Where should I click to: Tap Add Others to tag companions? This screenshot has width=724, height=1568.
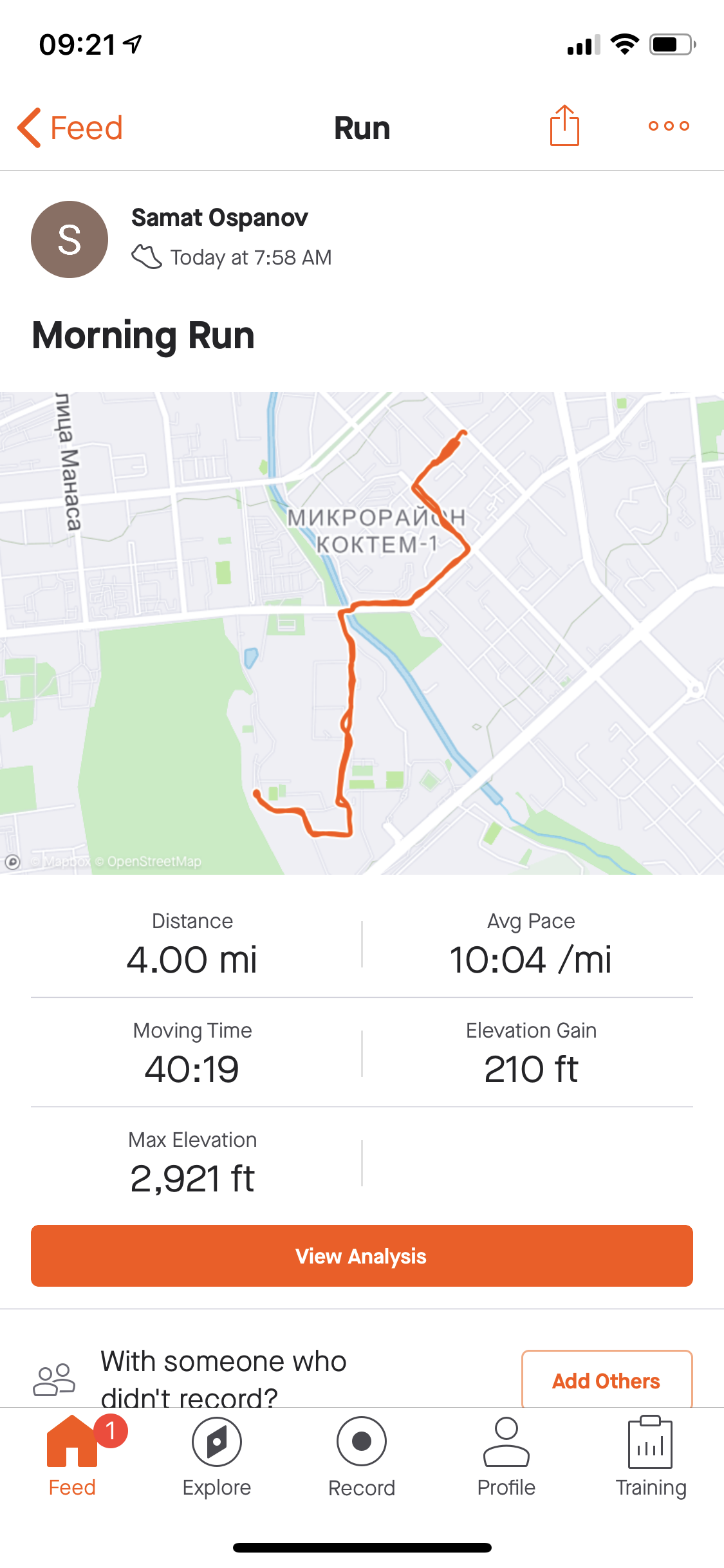(606, 1380)
